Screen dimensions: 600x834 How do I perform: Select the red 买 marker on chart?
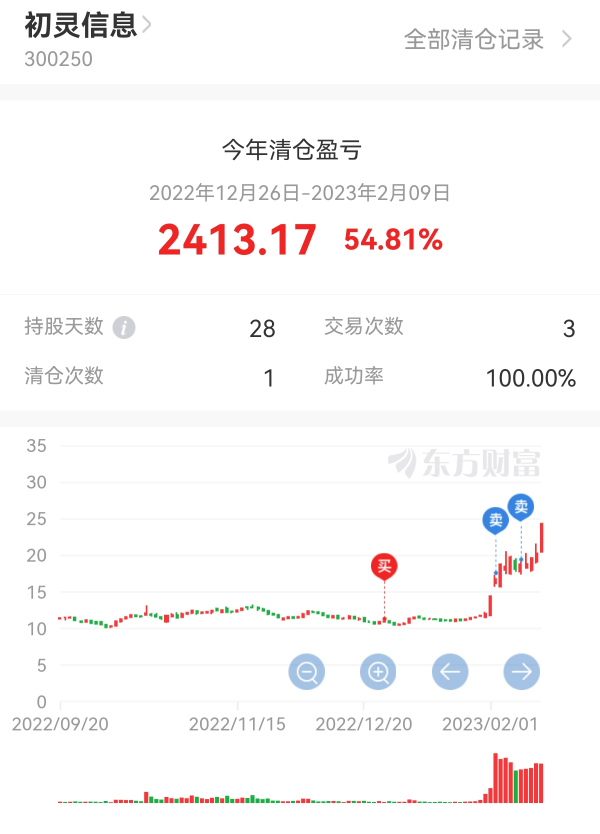(385, 566)
